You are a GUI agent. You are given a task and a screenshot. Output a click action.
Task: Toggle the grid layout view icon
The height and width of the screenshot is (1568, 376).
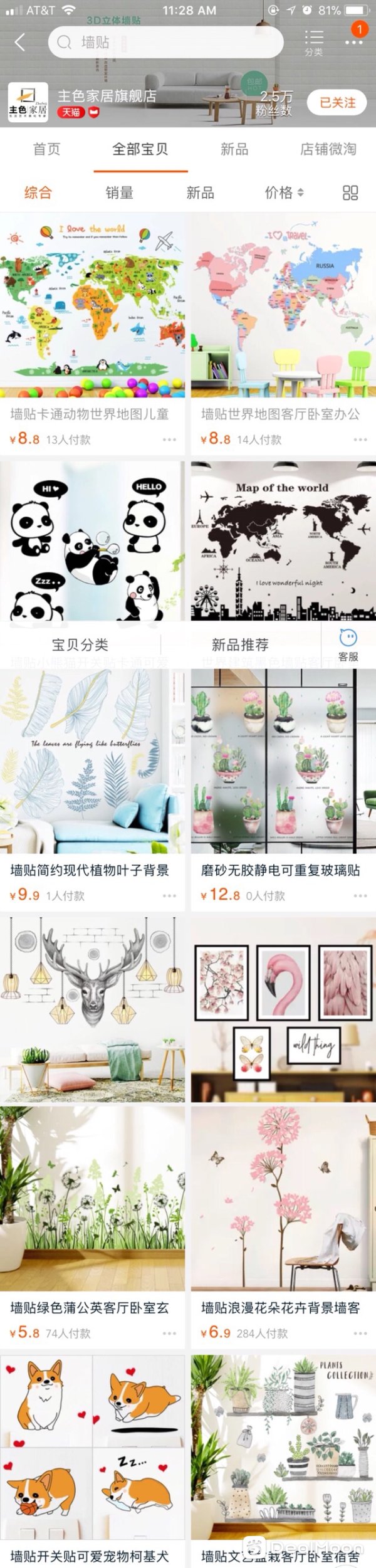[350, 192]
